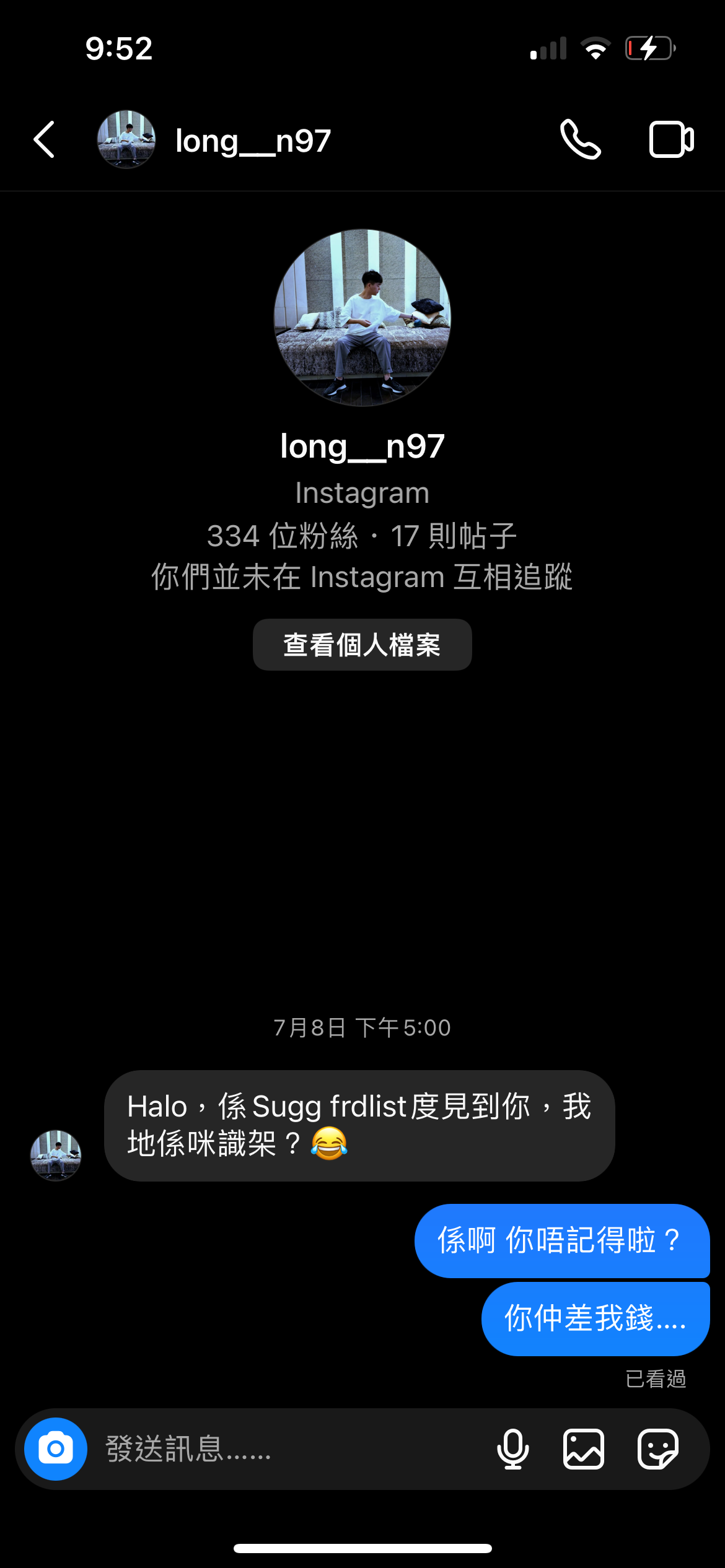The image size is (725, 1568).
Task: Open the 查看個人檔案 profile button
Action: click(362, 645)
